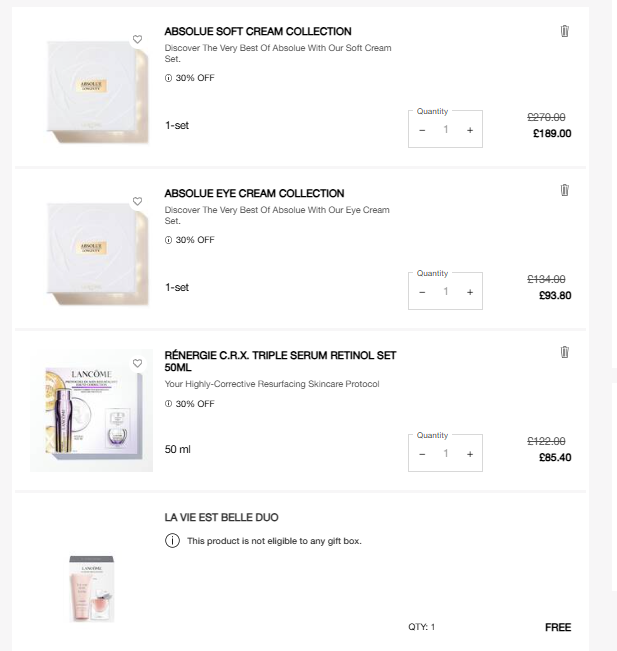View La Vie Est Belle Duo image
The image size is (617, 651).
92,589
